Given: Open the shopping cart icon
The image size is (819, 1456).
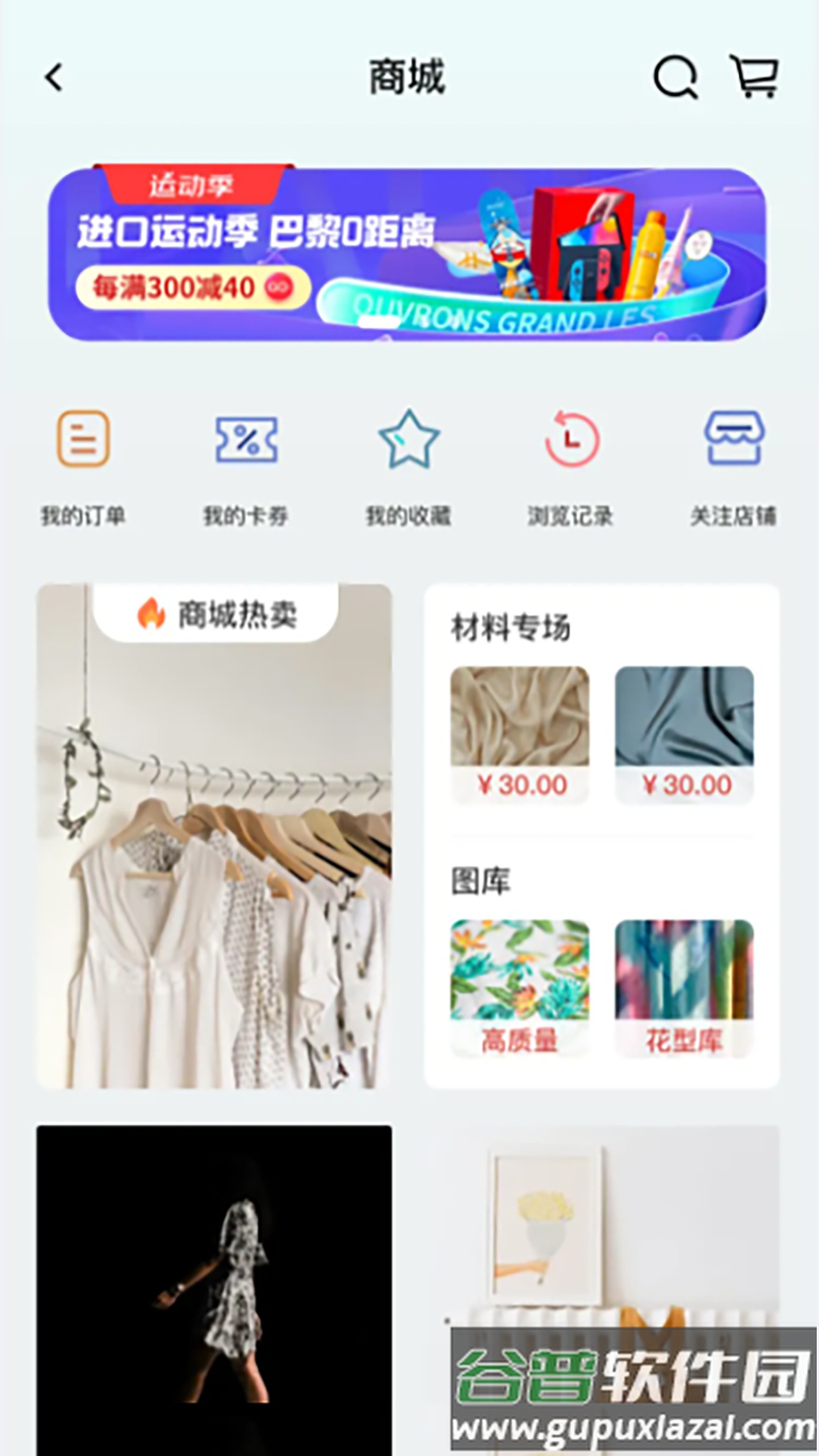Looking at the screenshot, I should [754, 78].
